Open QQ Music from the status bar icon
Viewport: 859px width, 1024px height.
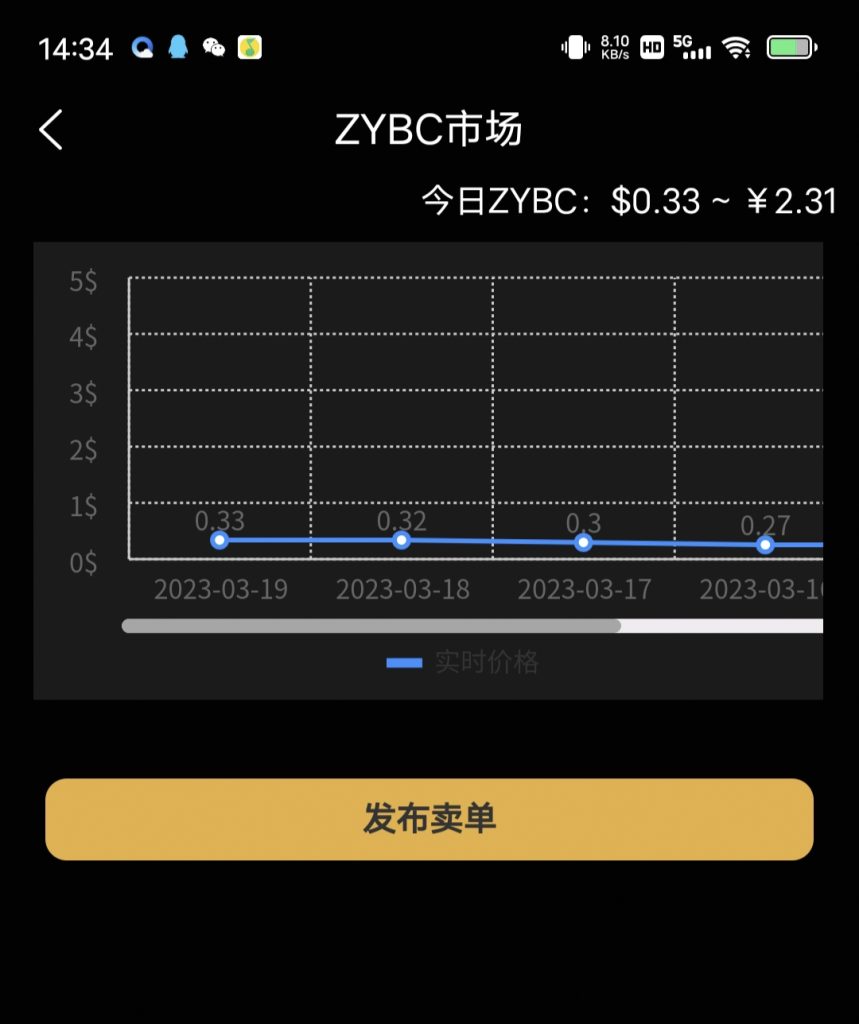249,47
